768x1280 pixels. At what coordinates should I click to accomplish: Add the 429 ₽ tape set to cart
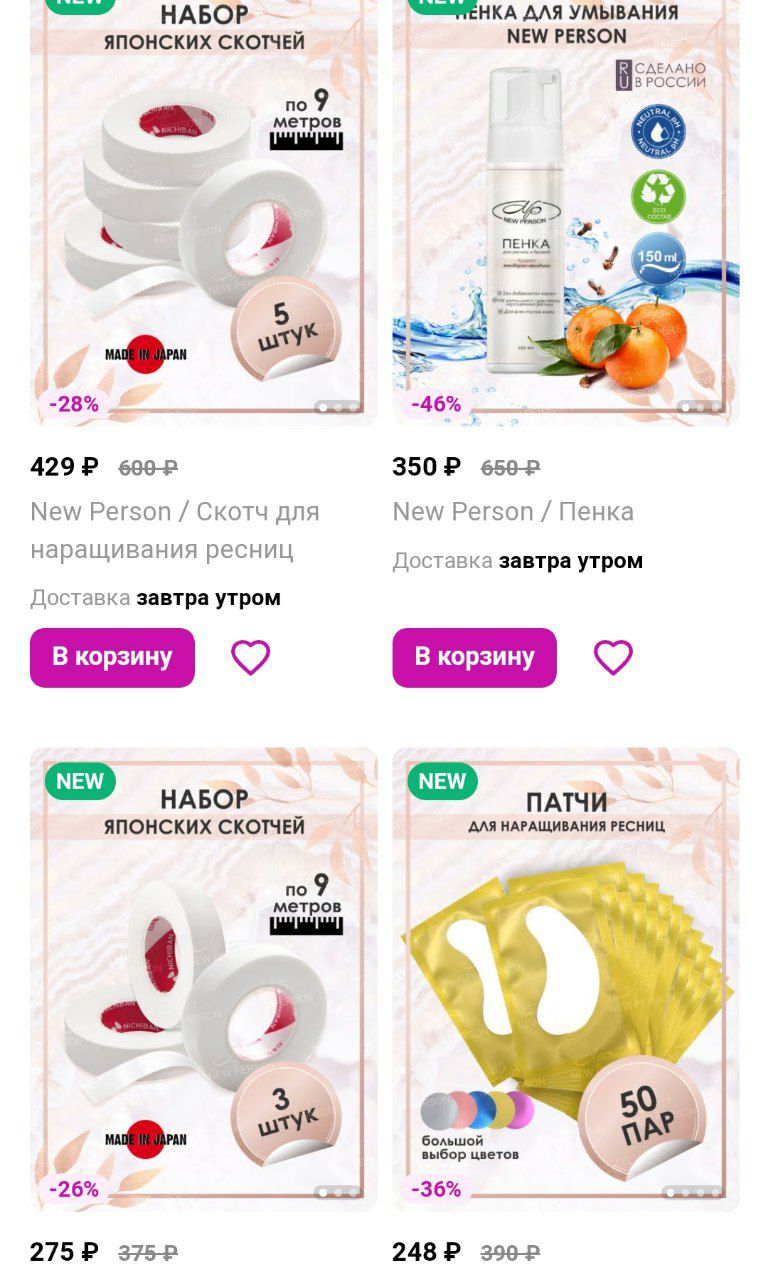click(112, 657)
